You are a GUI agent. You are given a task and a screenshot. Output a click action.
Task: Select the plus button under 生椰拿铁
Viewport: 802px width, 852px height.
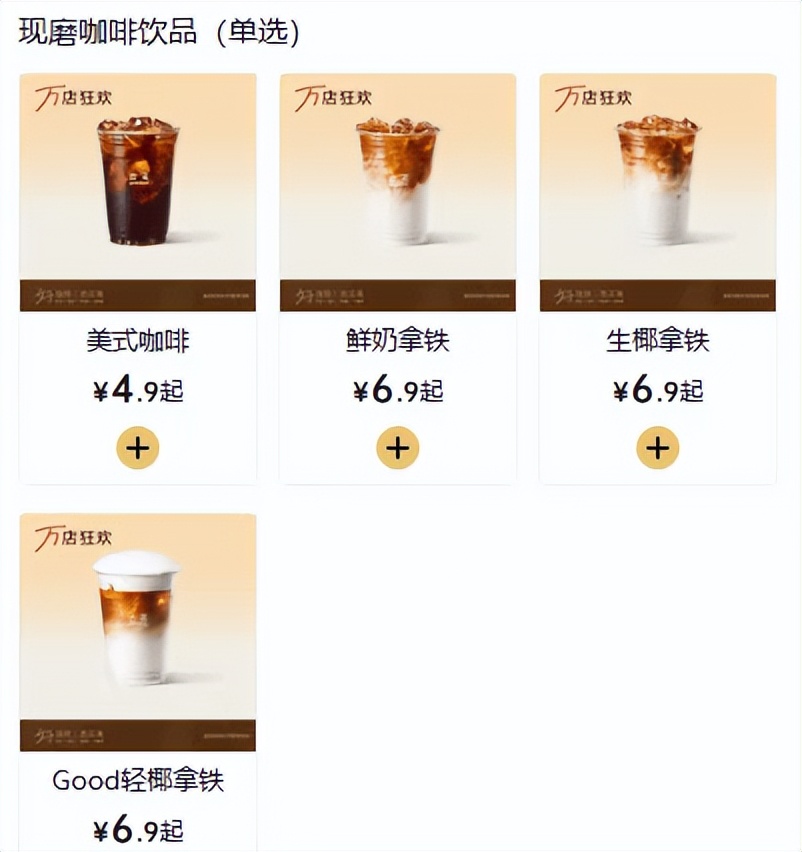(x=657, y=448)
